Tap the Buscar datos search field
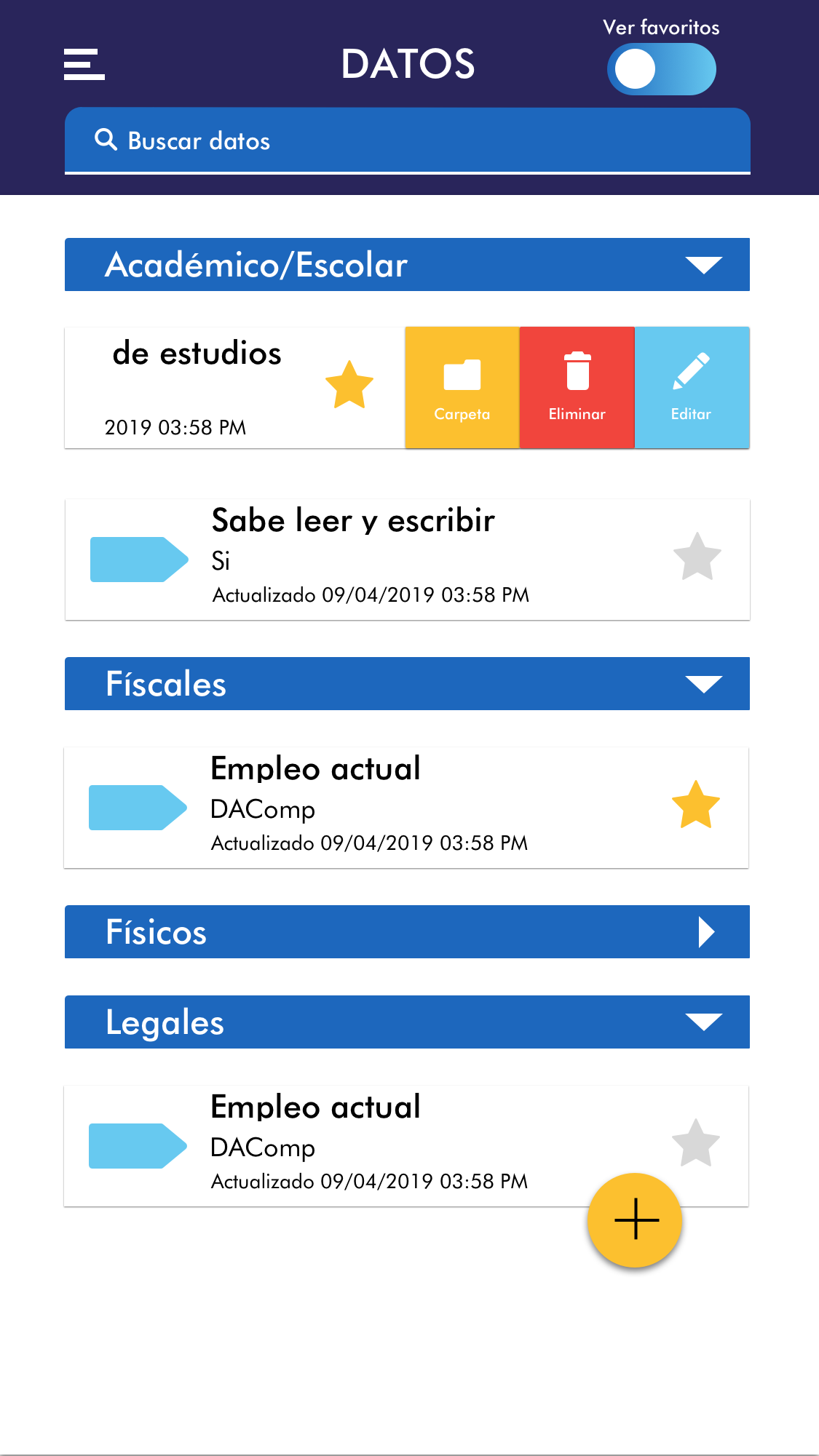 click(x=408, y=141)
